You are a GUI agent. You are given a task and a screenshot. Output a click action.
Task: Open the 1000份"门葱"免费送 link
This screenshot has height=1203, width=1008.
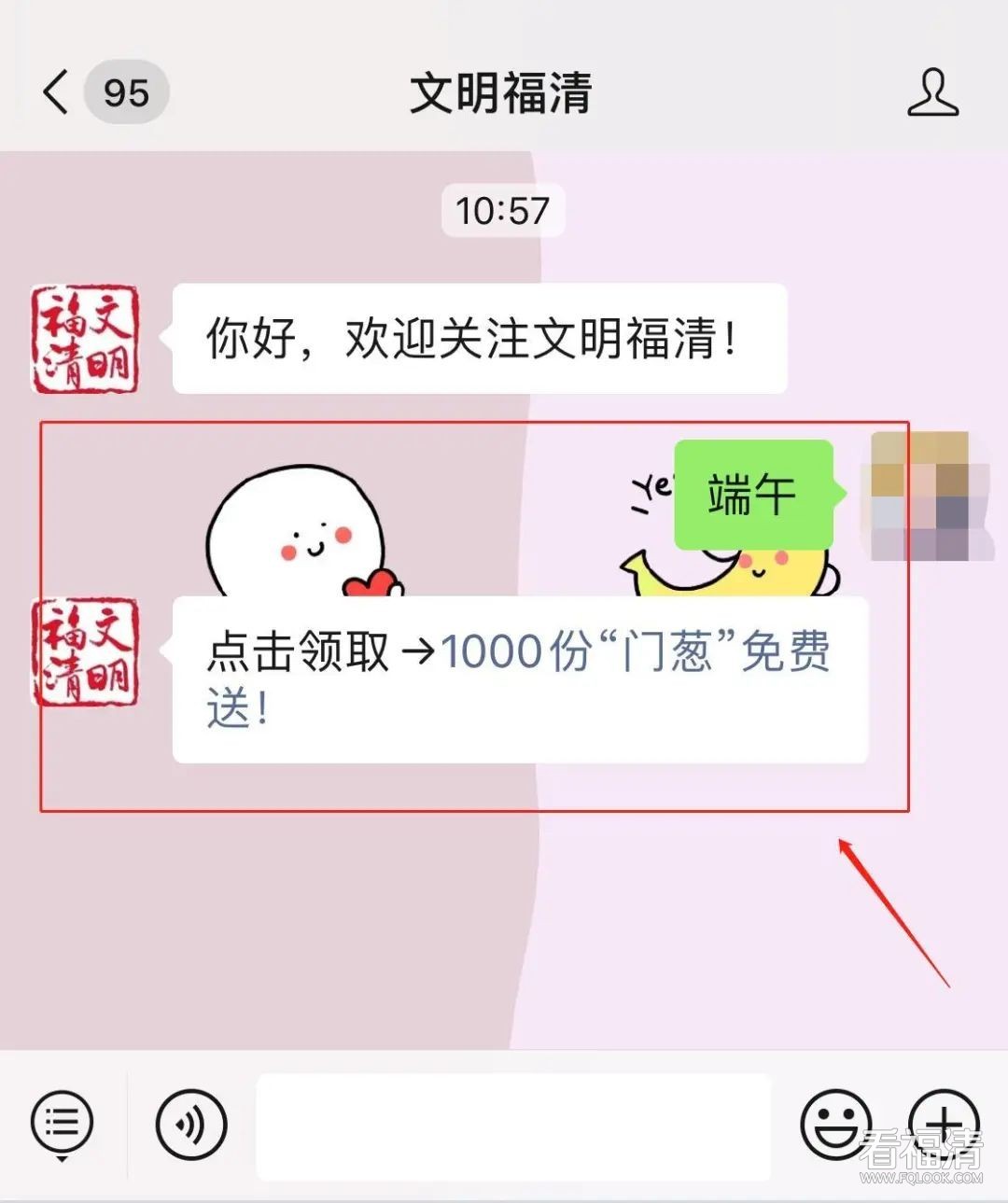(x=635, y=652)
